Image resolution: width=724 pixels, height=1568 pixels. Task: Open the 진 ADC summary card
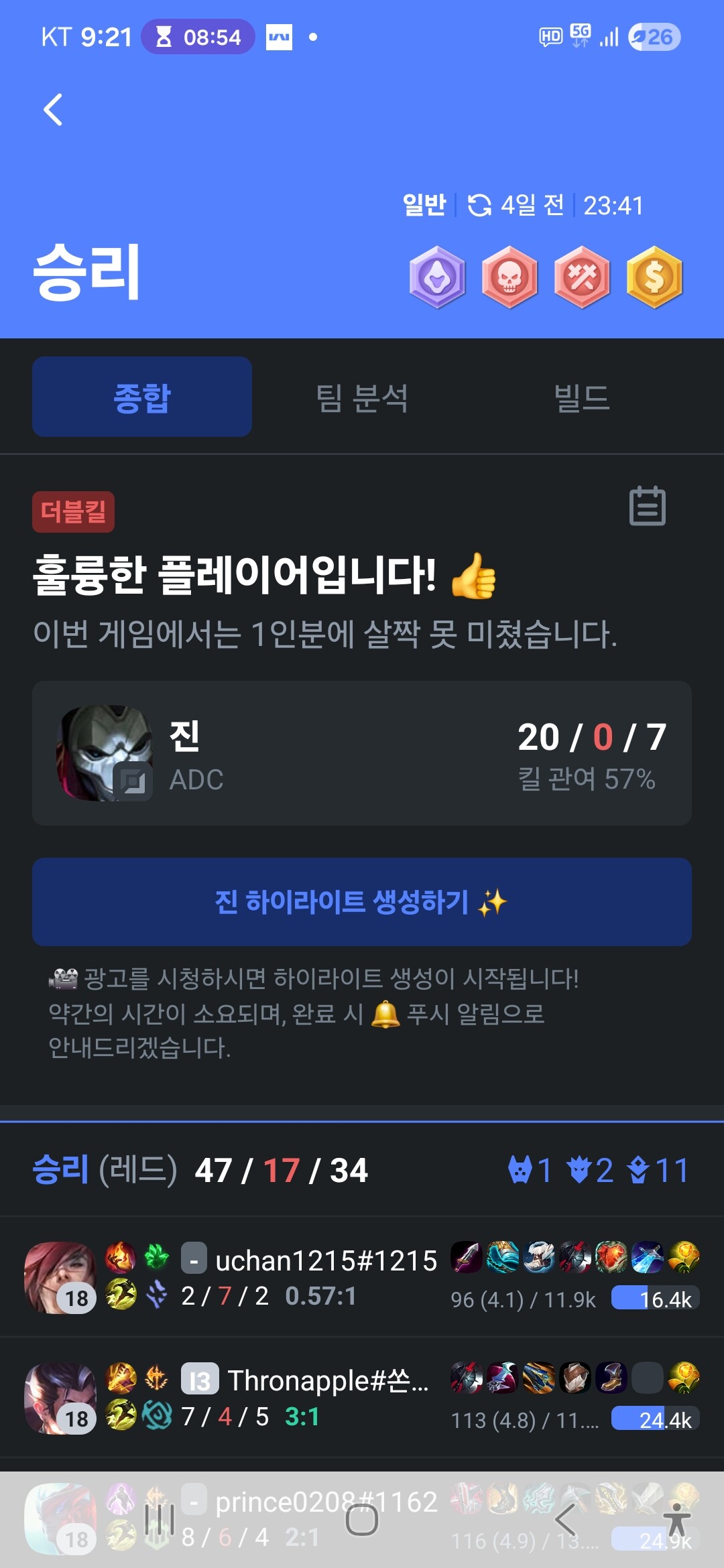point(362,753)
